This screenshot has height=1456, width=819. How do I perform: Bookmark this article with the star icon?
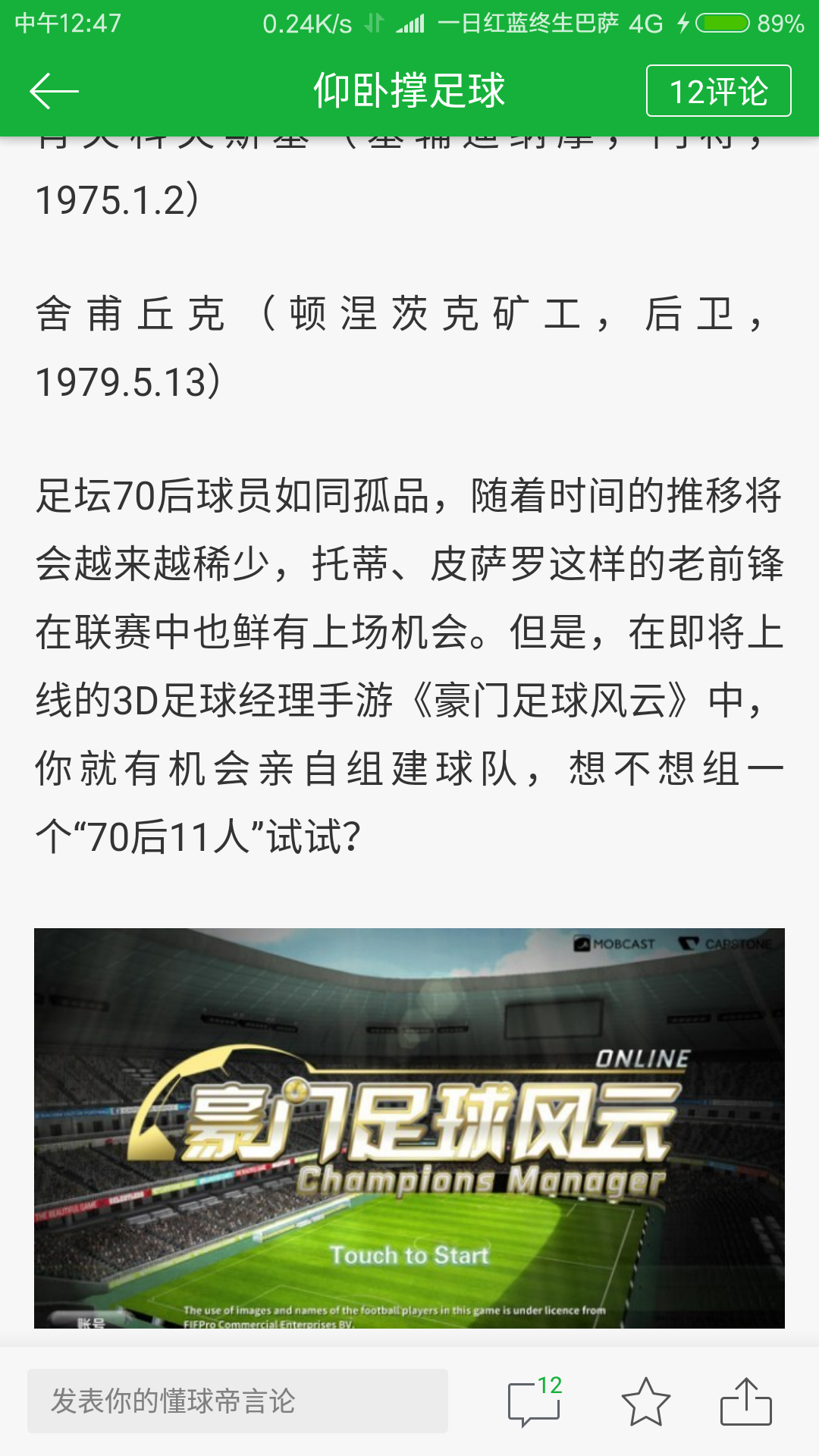[x=645, y=1402]
